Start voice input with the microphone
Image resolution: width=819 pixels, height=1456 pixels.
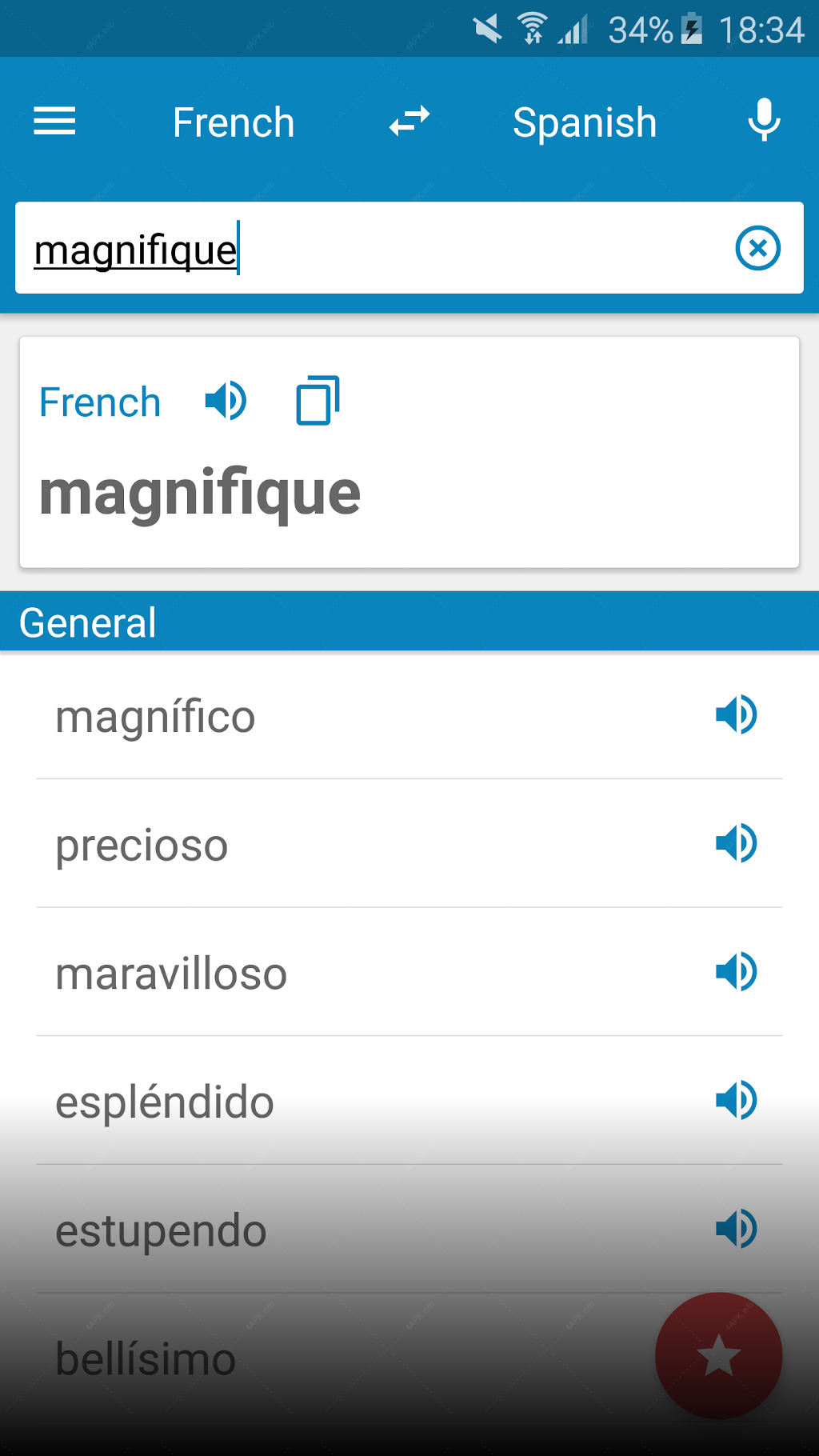[x=764, y=120]
